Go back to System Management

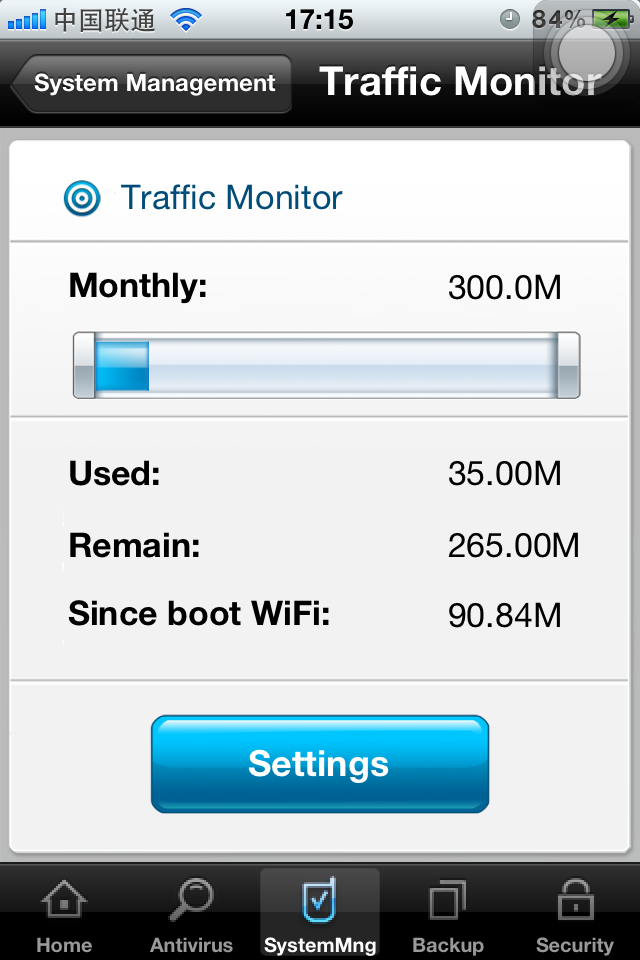pyautogui.click(x=153, y=84)
